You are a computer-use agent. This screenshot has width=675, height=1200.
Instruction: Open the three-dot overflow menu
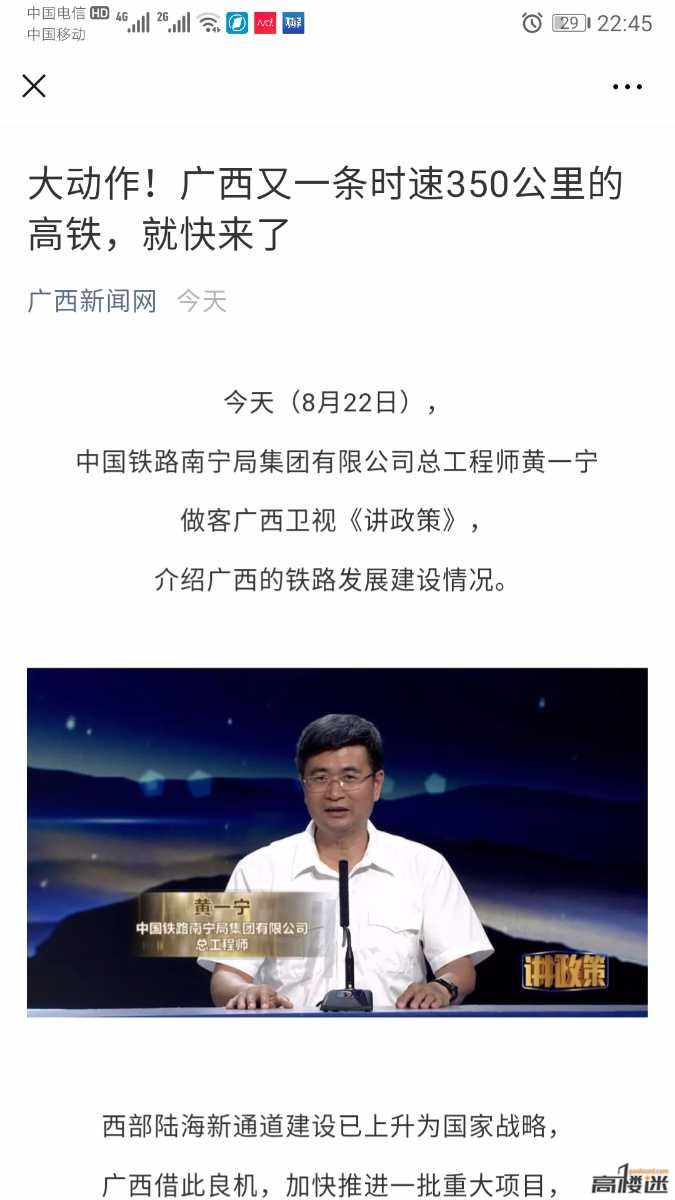tap(627, 87)
